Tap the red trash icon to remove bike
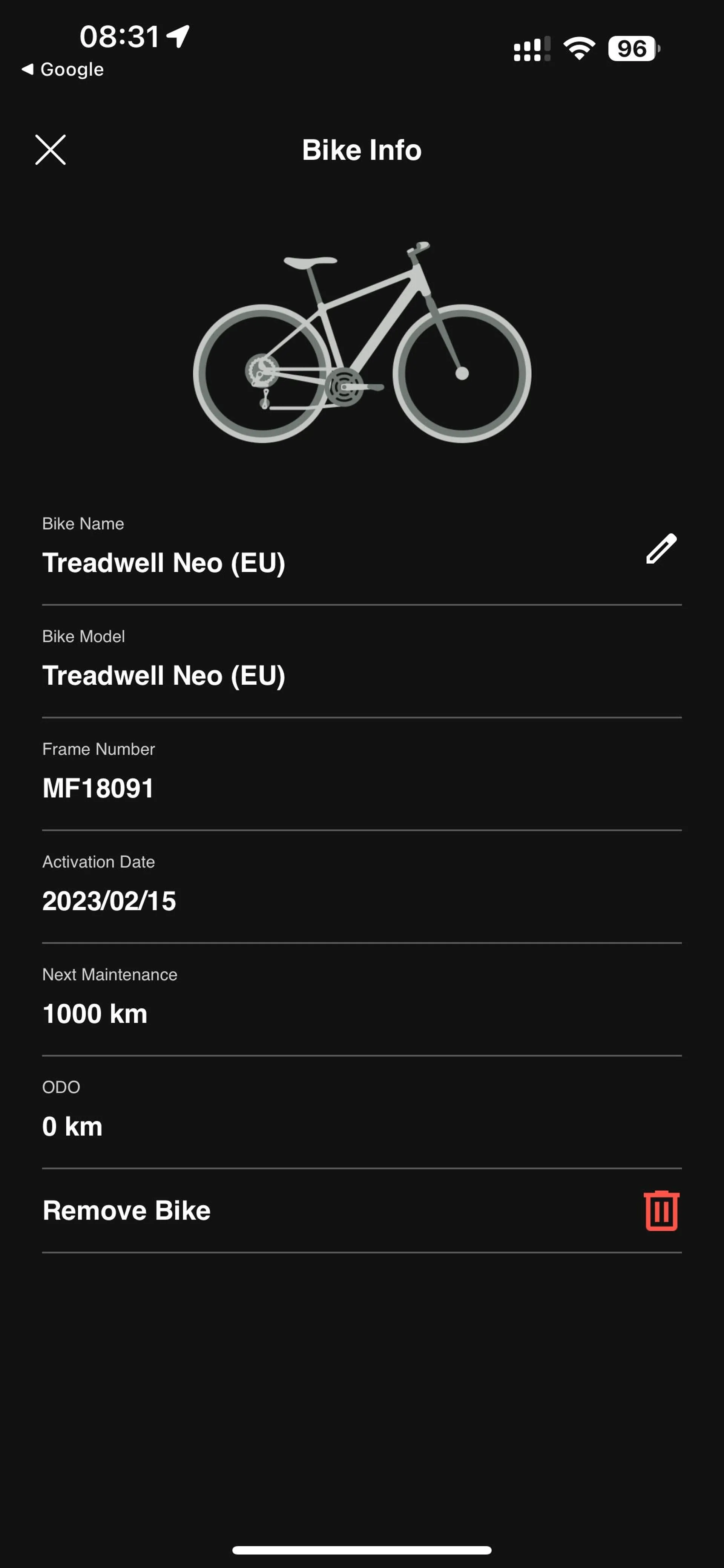Screen dimensions: 724x1568 661,1210
